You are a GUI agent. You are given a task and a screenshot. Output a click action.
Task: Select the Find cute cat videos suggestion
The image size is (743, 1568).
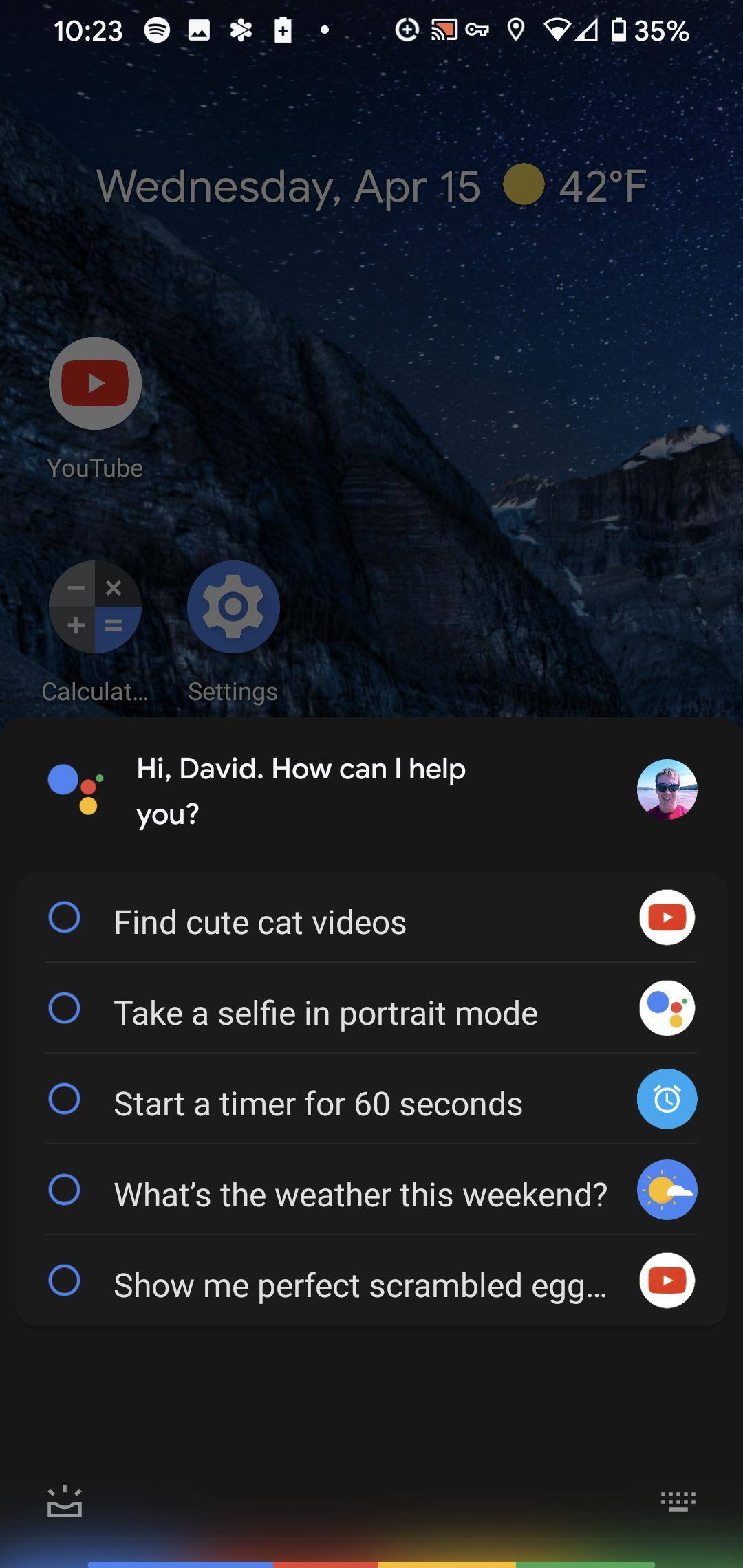click(260, 922)
